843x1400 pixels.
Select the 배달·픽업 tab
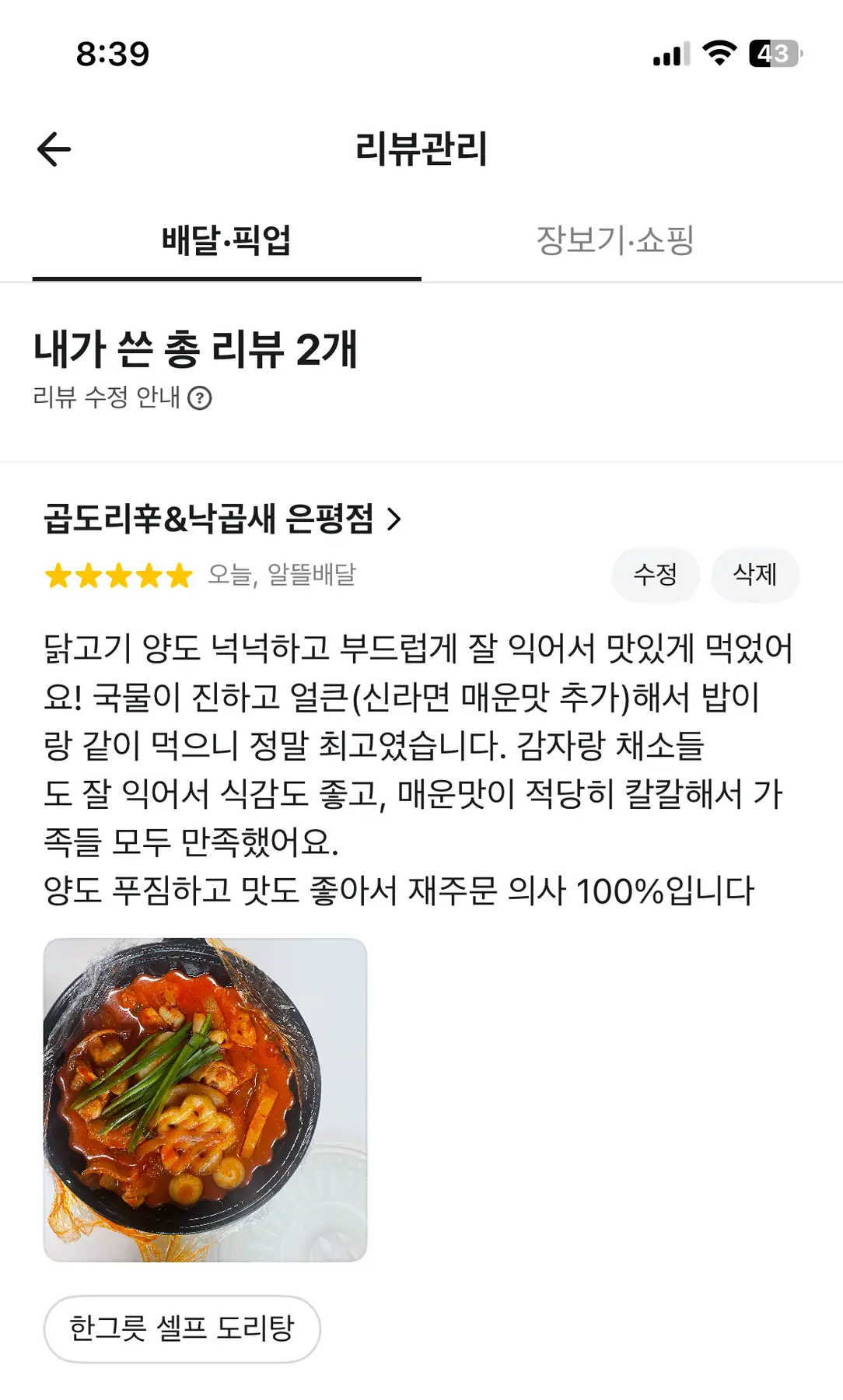(x=226, y=240)
